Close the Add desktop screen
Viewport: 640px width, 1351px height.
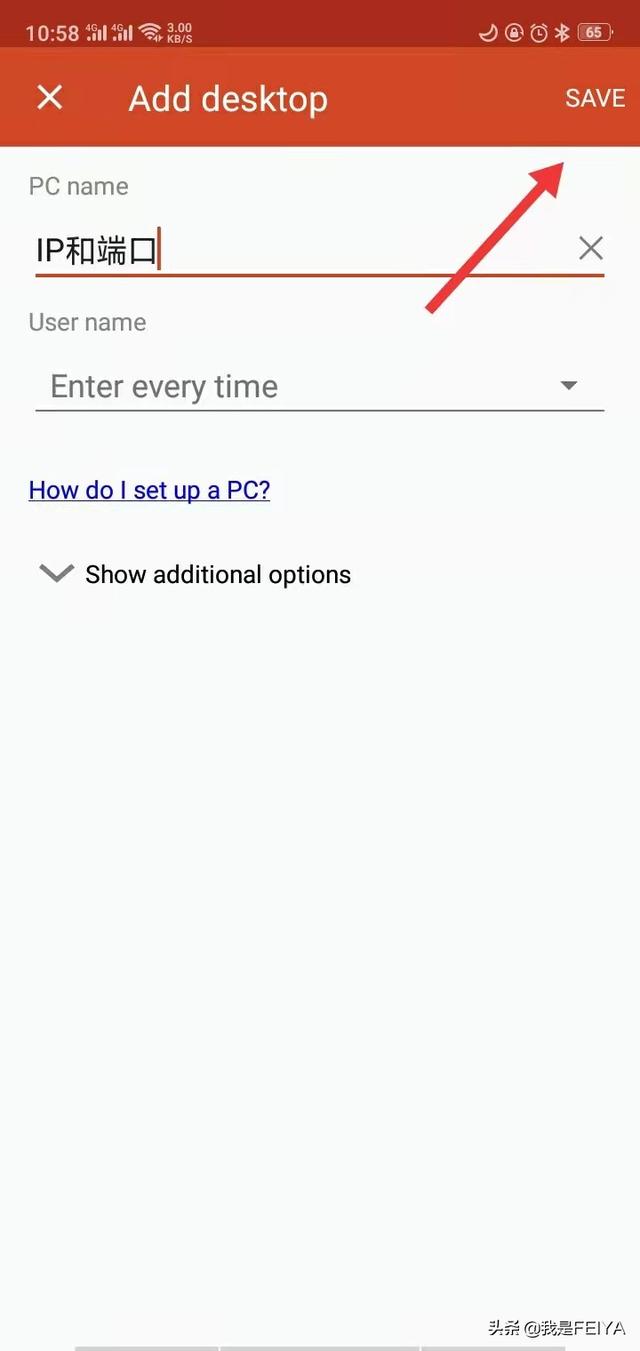pyautogui.click(x=49, y=98)
